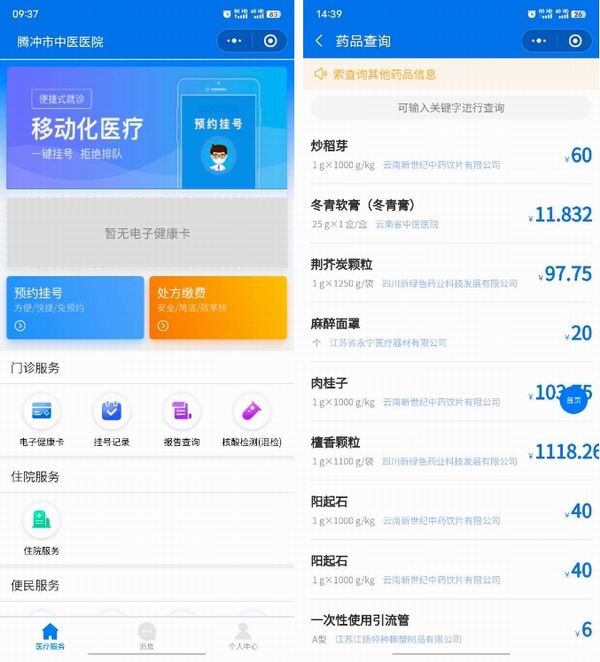
Task: Go back from 药品查询 page
Action: 319,41
